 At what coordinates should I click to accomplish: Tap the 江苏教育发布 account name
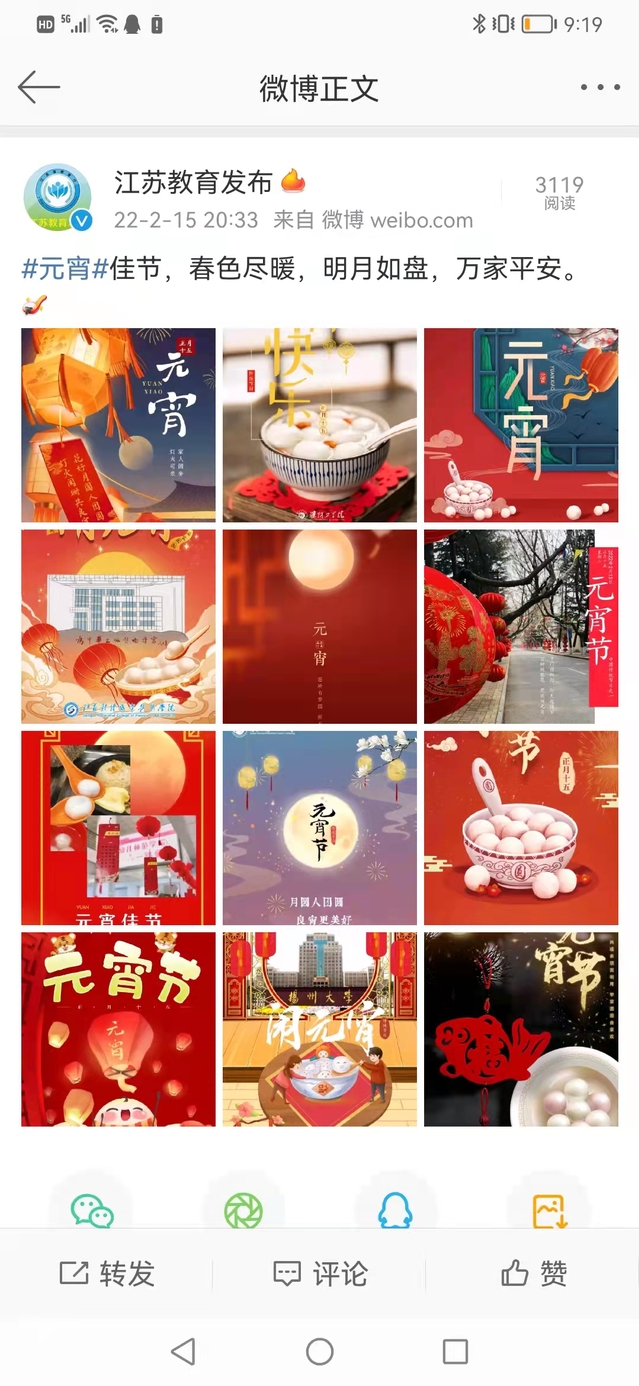click(x=193, y=182)
